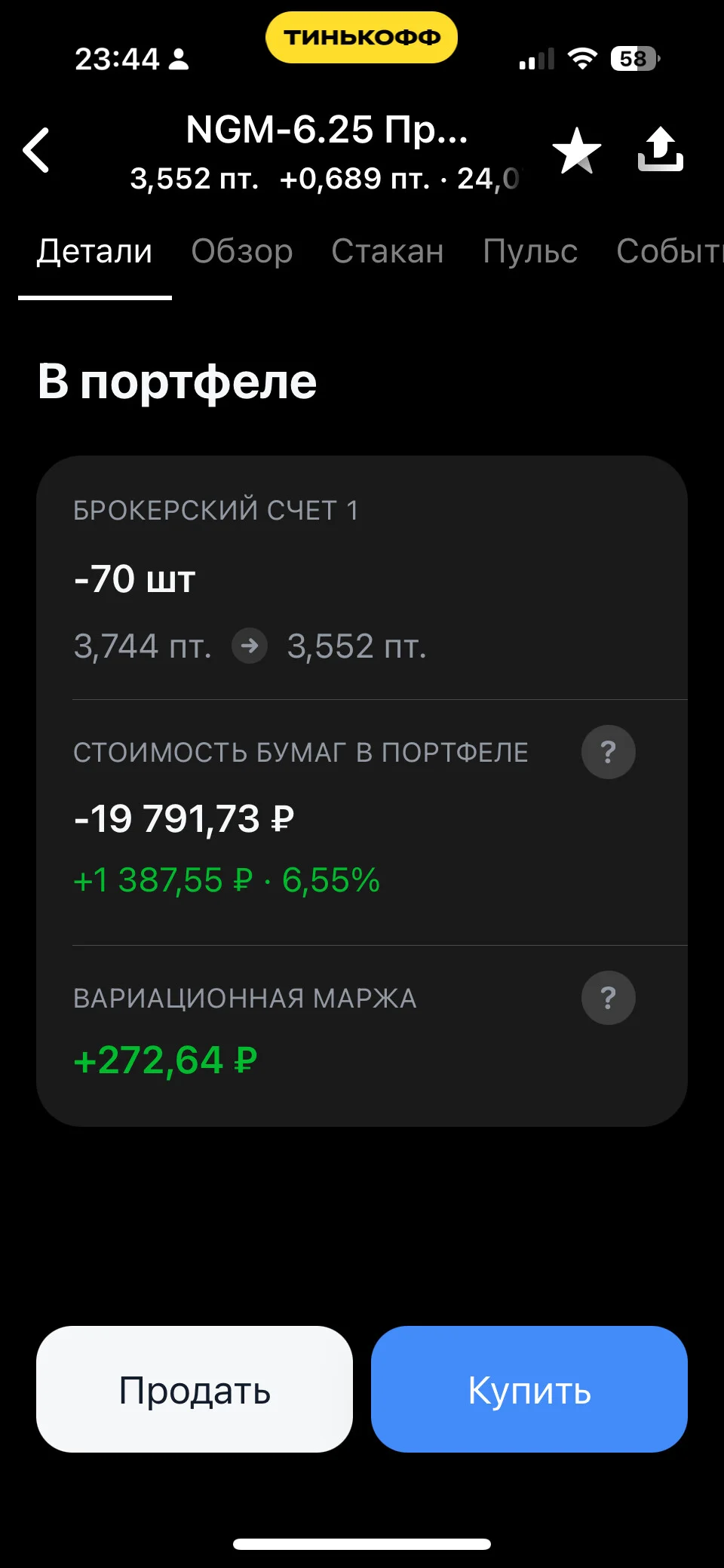Open the Брокерский счет 1 position card
The height and width of the screenshot is (1568, 724).
362,578
